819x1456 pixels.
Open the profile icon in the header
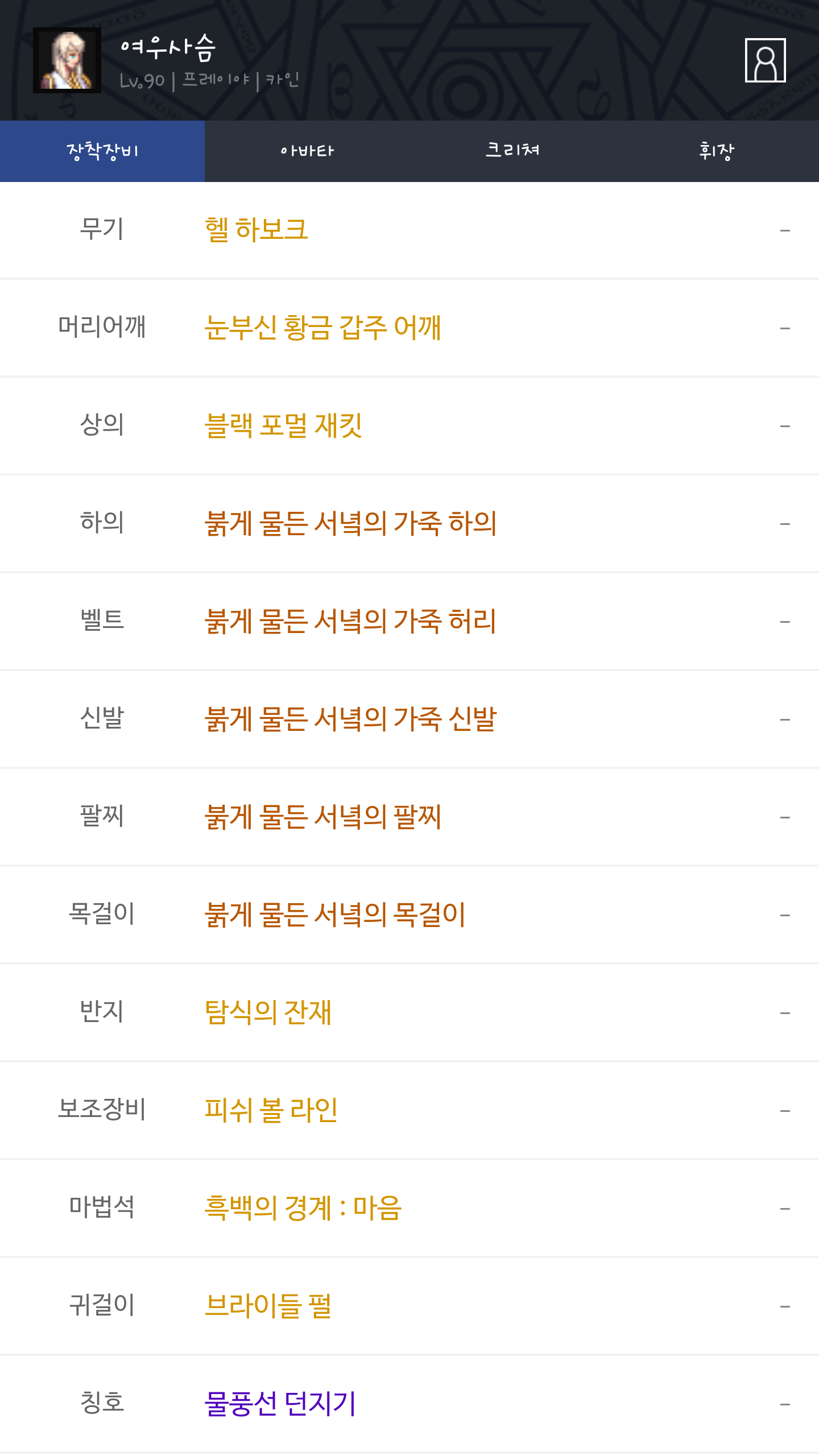point(765,60)
